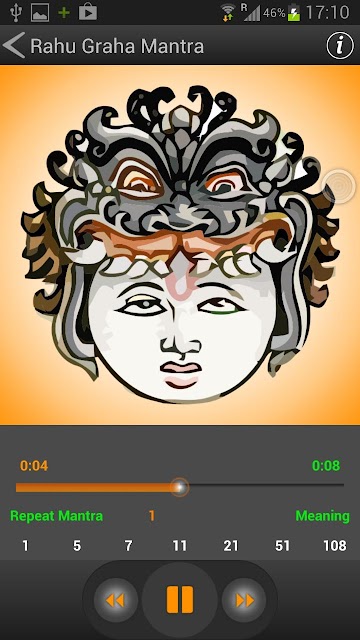Set repeat count to 11
The height and width of the screenshot is (640, 360).
180,546
